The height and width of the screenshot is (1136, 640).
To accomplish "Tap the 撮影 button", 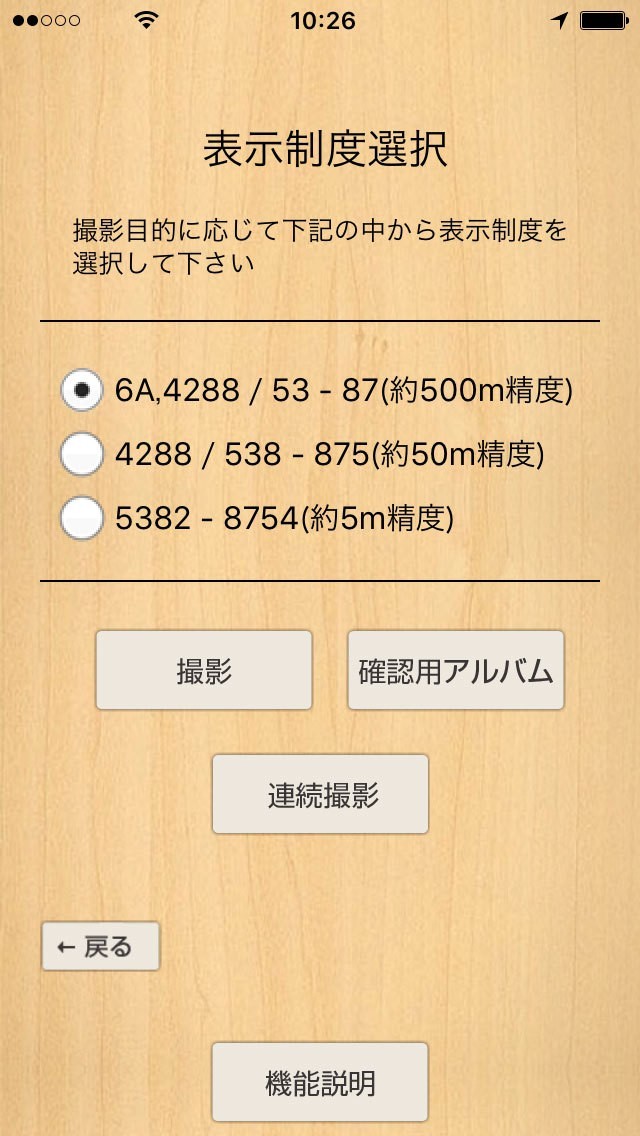I will click(204, 671).
